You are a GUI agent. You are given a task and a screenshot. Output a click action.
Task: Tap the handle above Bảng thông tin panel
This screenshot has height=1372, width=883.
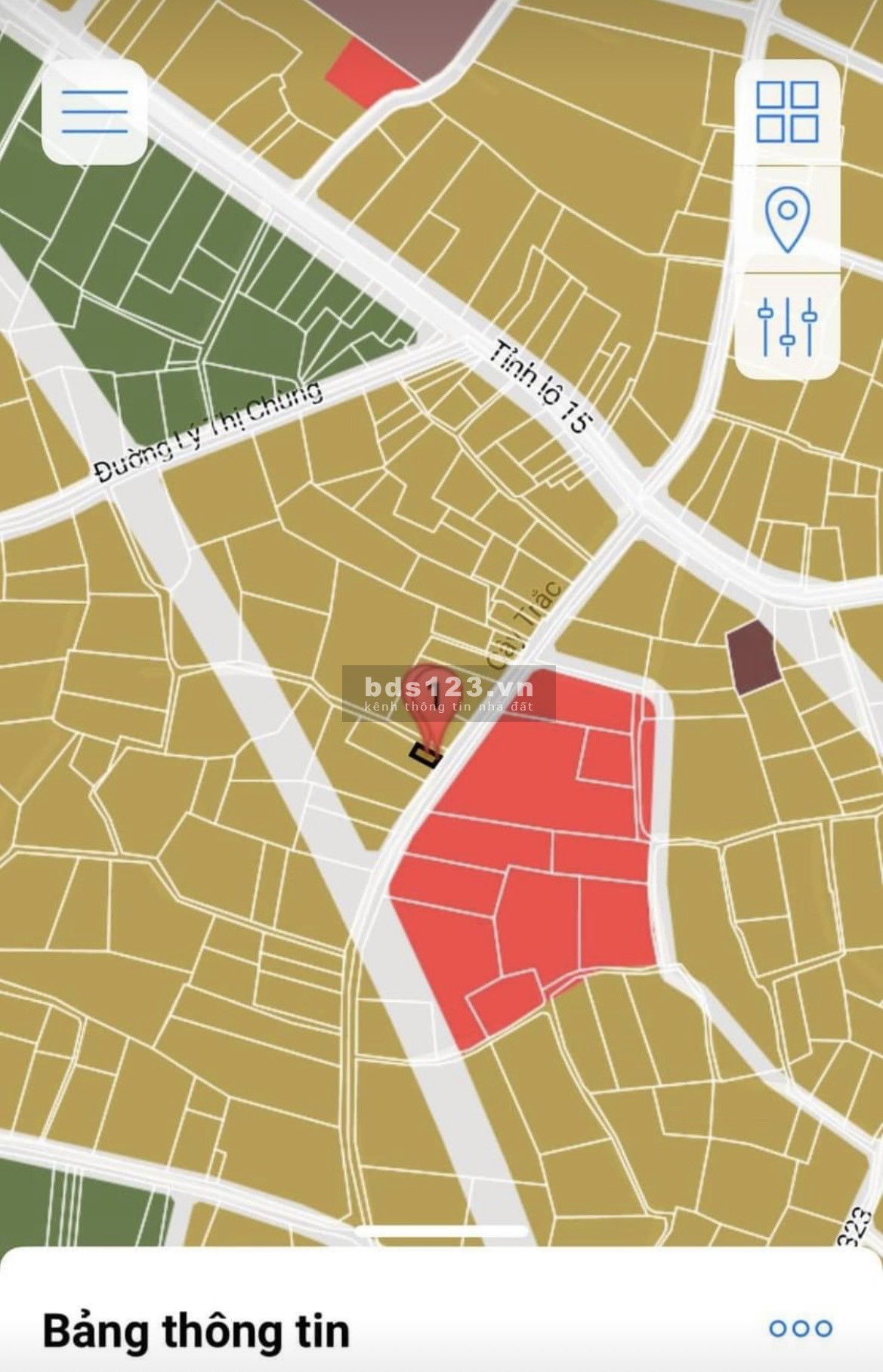(441, 1232)
